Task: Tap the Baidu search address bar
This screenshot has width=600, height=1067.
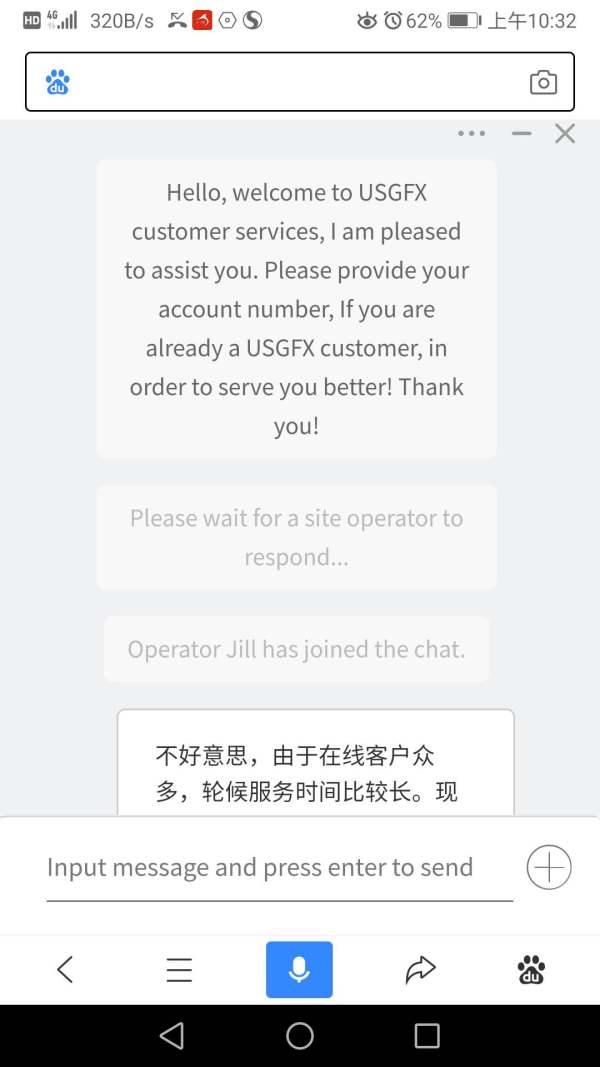Action: 290,82
